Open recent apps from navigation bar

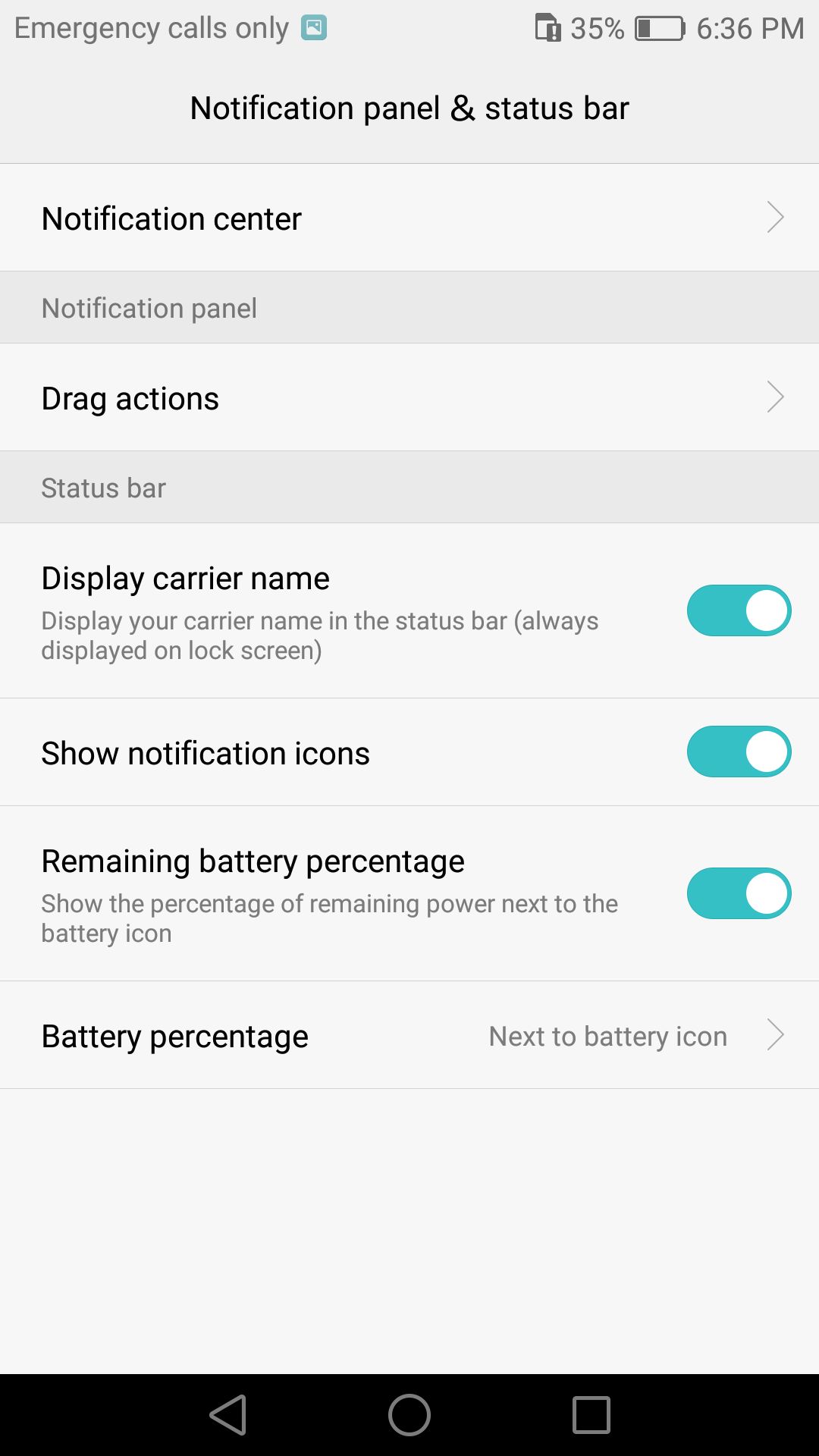(x=591, y=1415)
